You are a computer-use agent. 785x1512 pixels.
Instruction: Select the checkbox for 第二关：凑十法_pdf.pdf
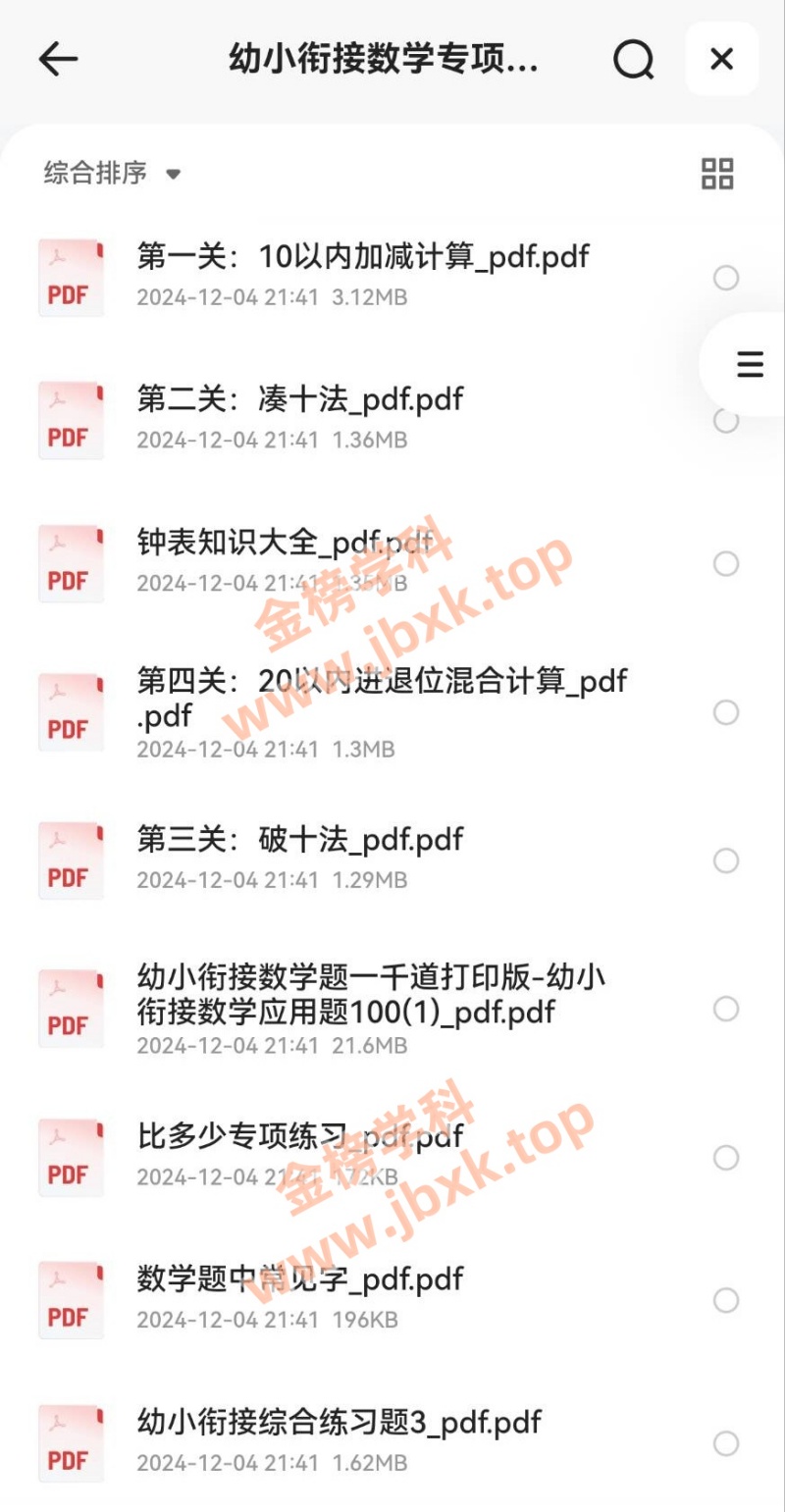click(726, 421)
